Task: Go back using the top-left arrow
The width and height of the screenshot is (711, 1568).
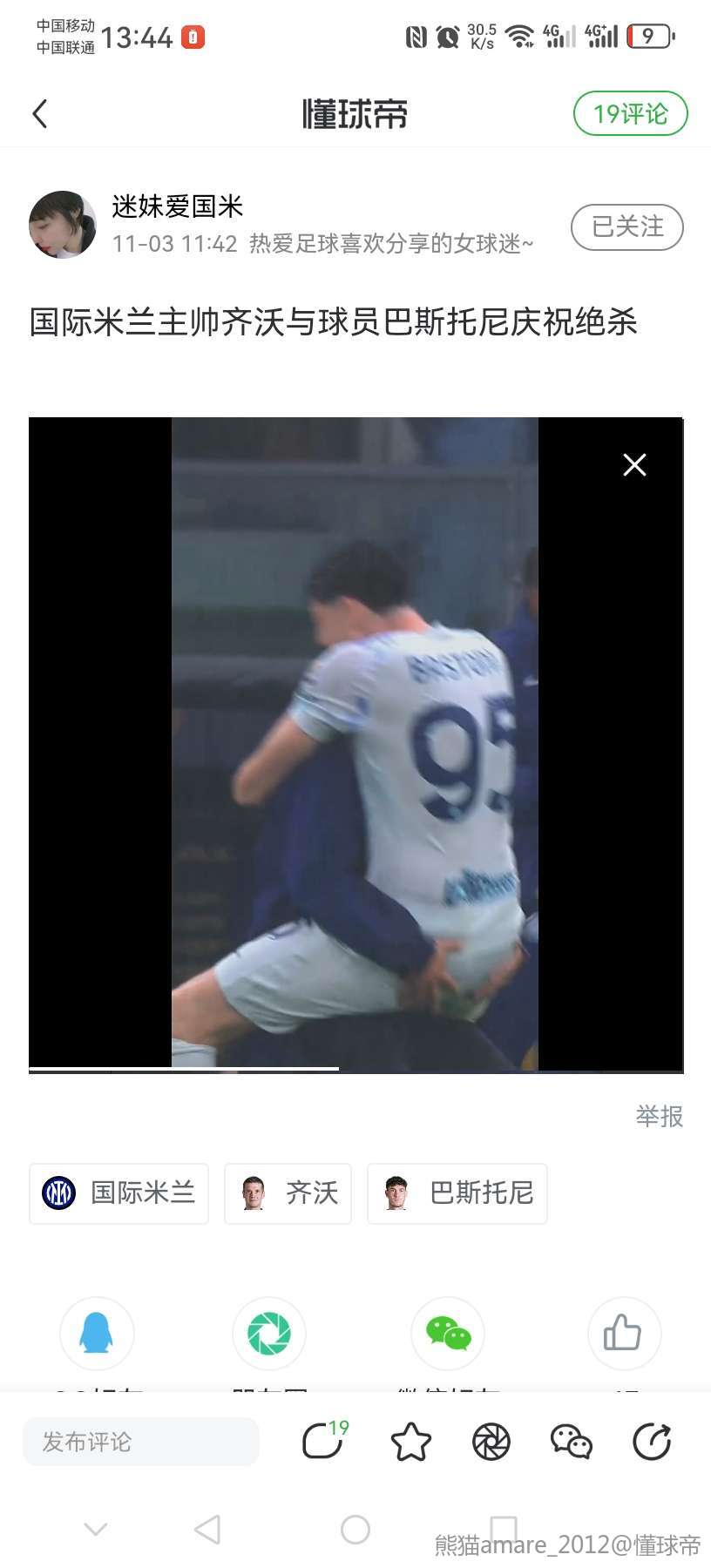Action: 40,114
